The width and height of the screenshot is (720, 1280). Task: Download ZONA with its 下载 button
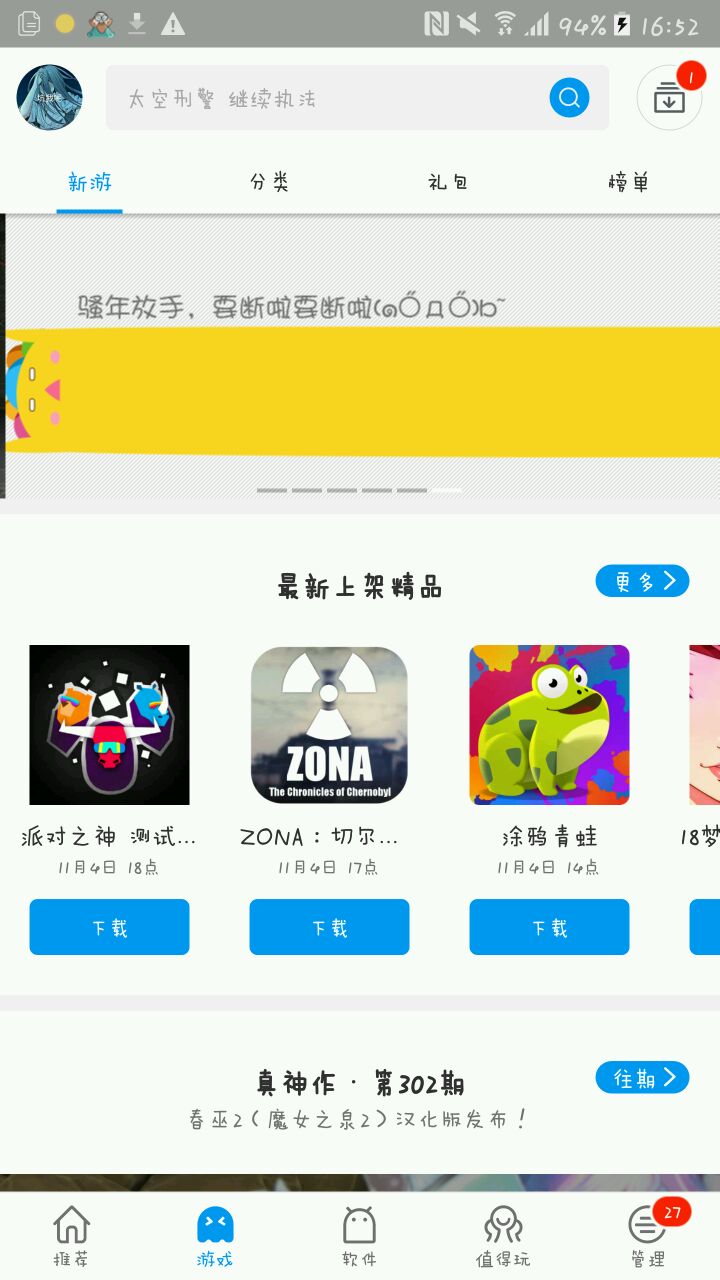(329, 927)
